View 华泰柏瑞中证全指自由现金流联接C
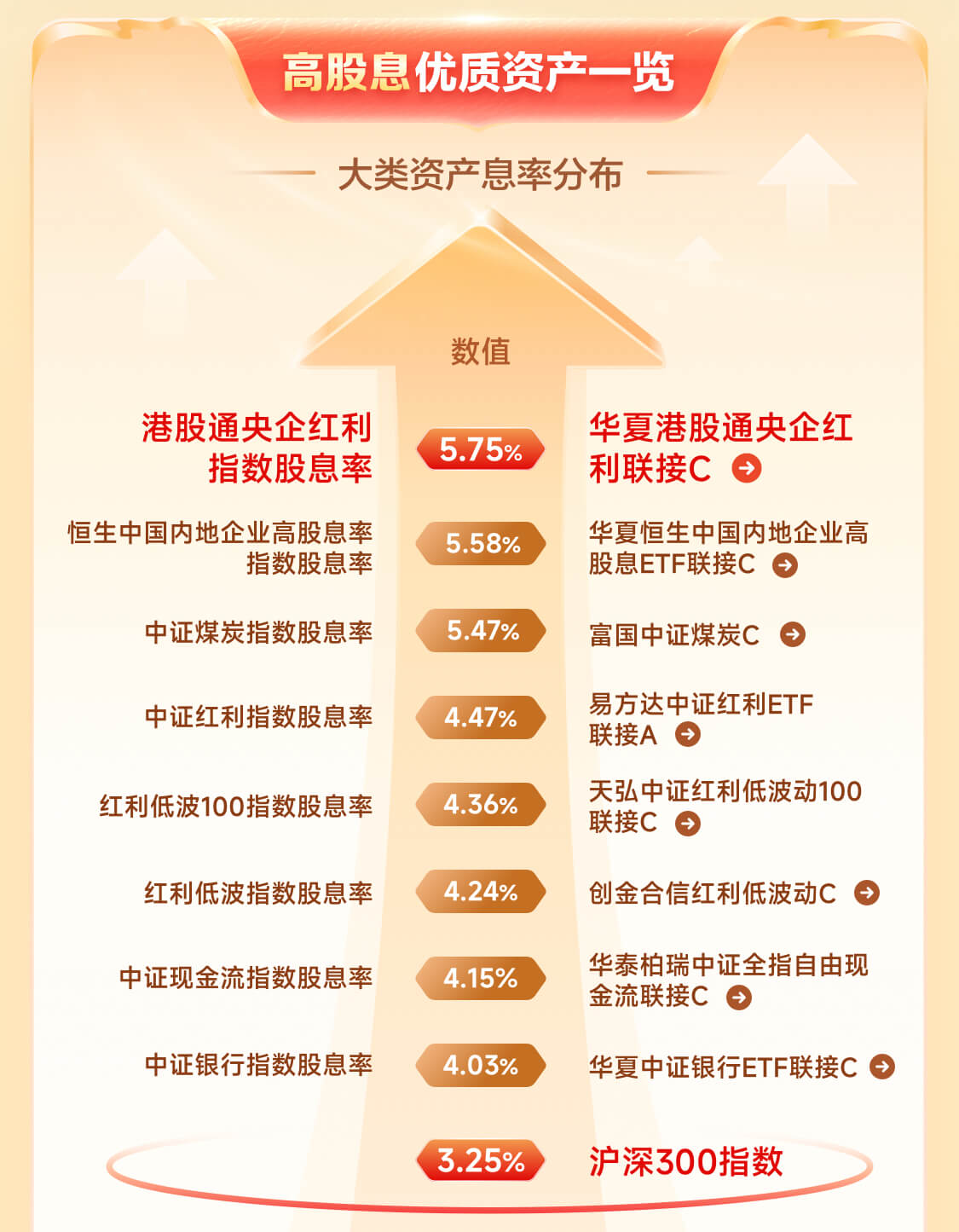 tap(739, 997)
